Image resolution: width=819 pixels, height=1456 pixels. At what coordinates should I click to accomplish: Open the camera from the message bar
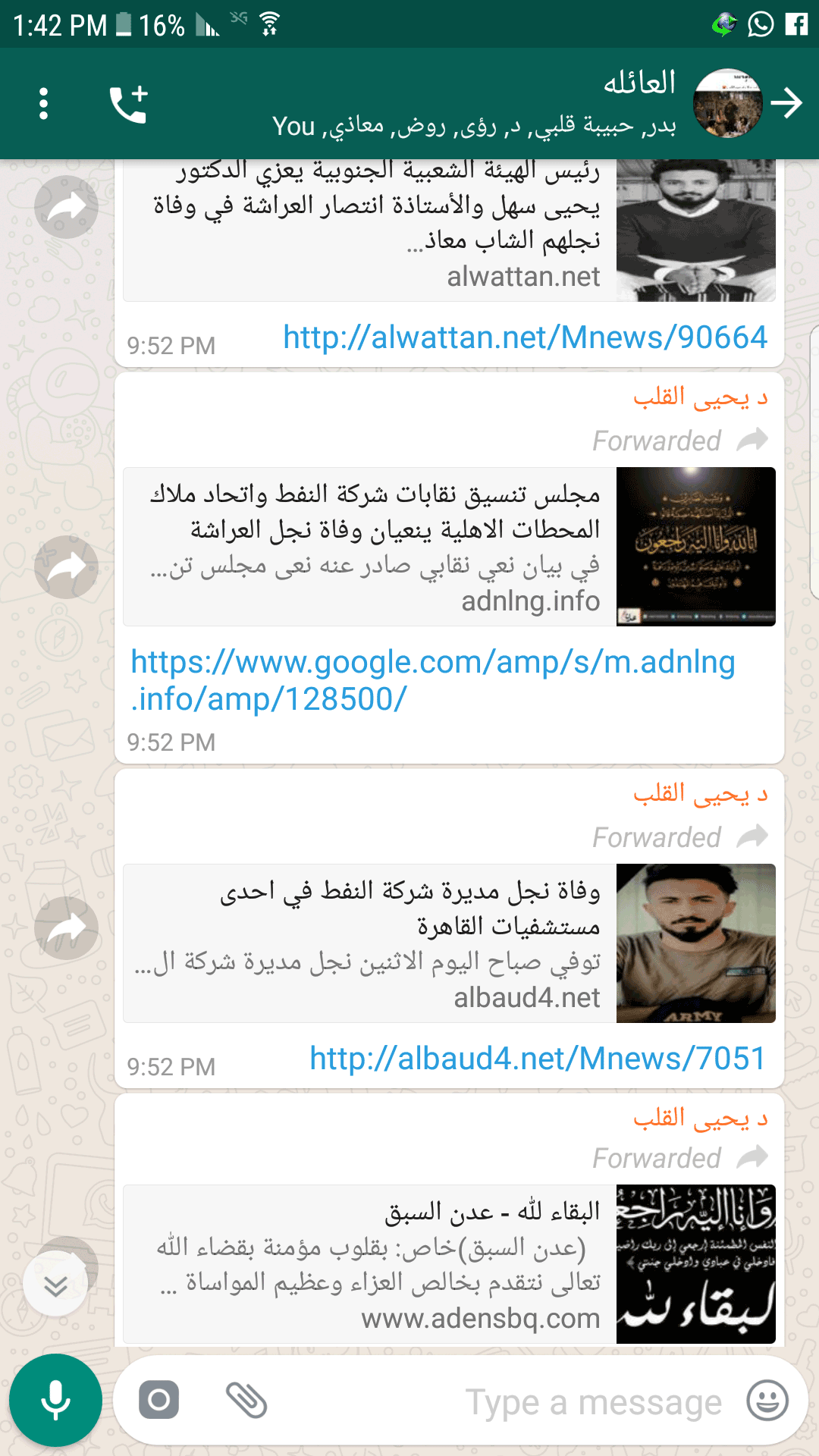click(x=159, y=1400)
